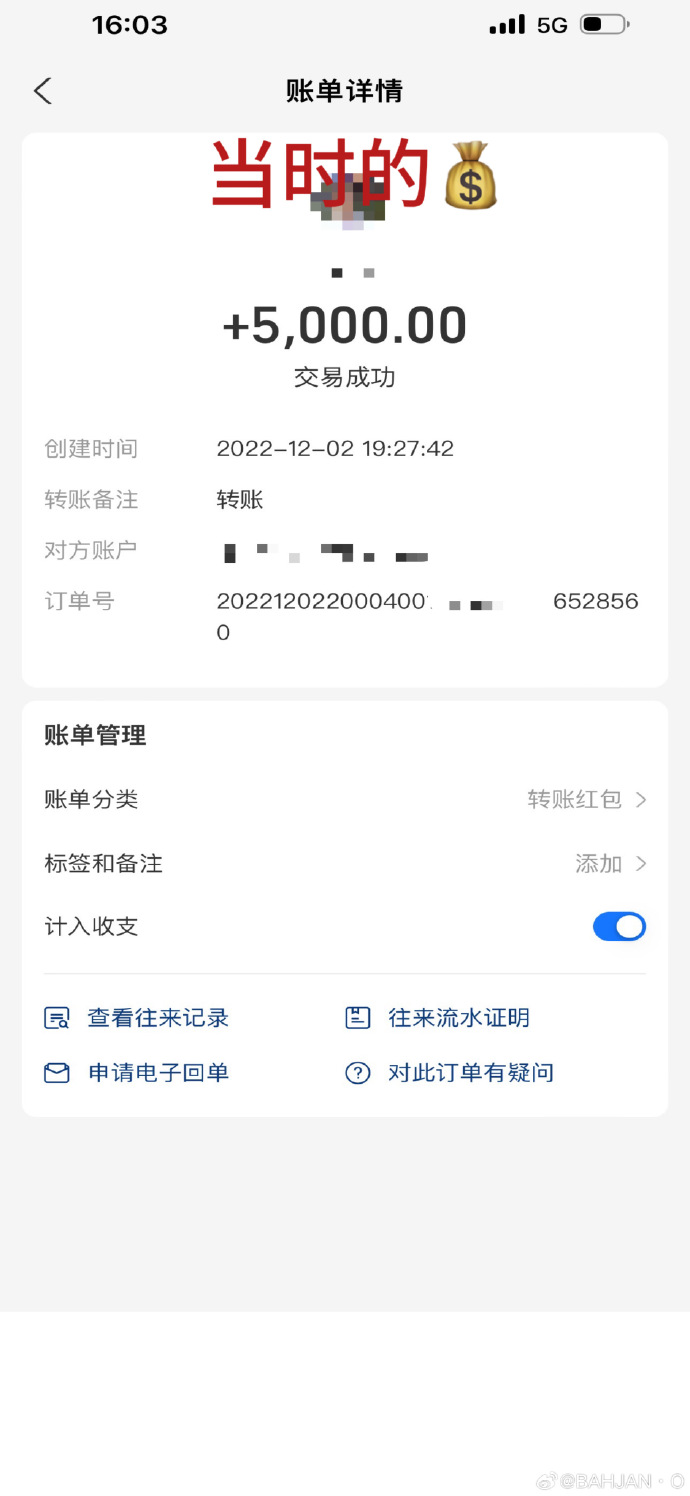Select 对此订单有疑问
This screenshot has width=690, height=1496.
point(450,1073)
